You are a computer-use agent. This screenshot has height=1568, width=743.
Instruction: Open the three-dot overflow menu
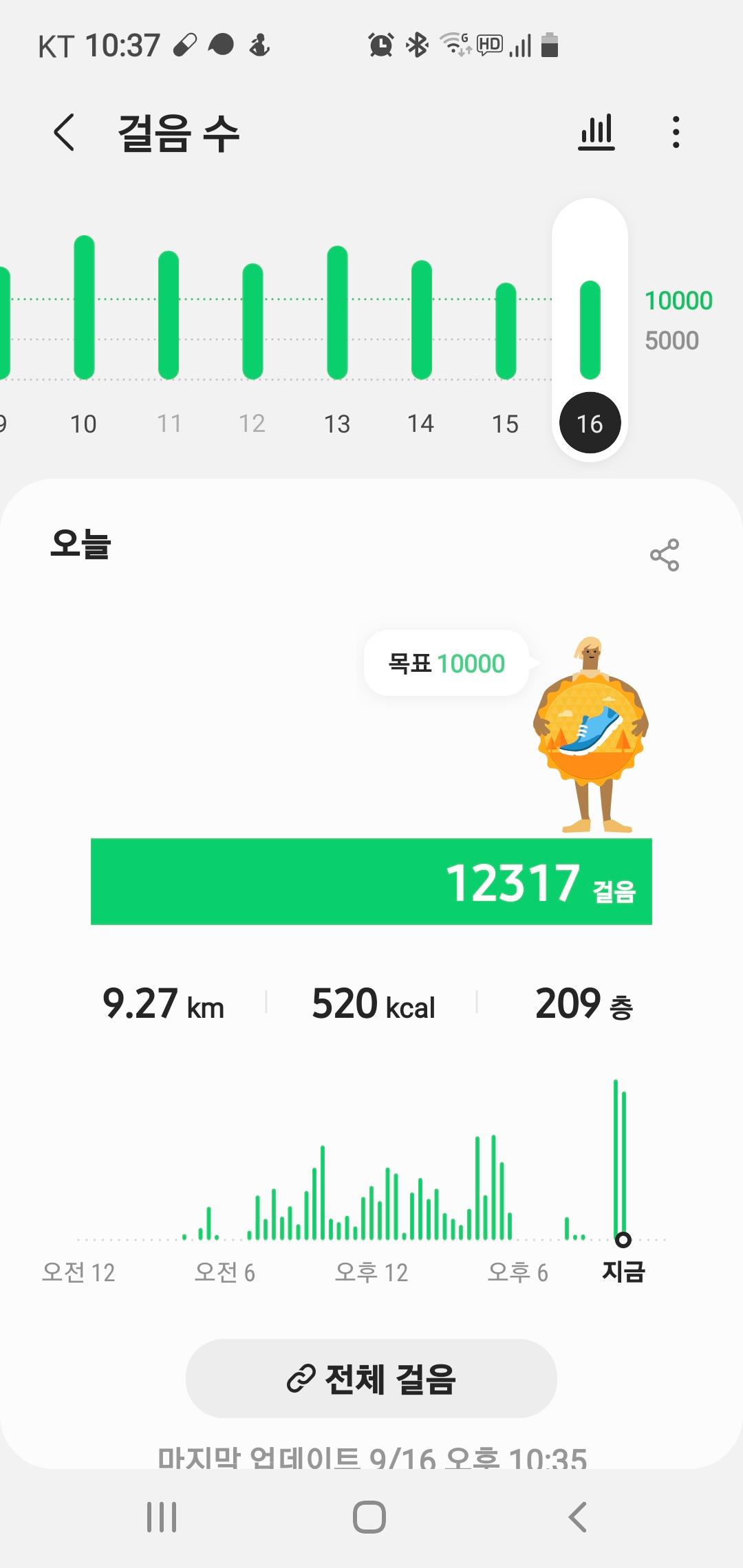676,132
